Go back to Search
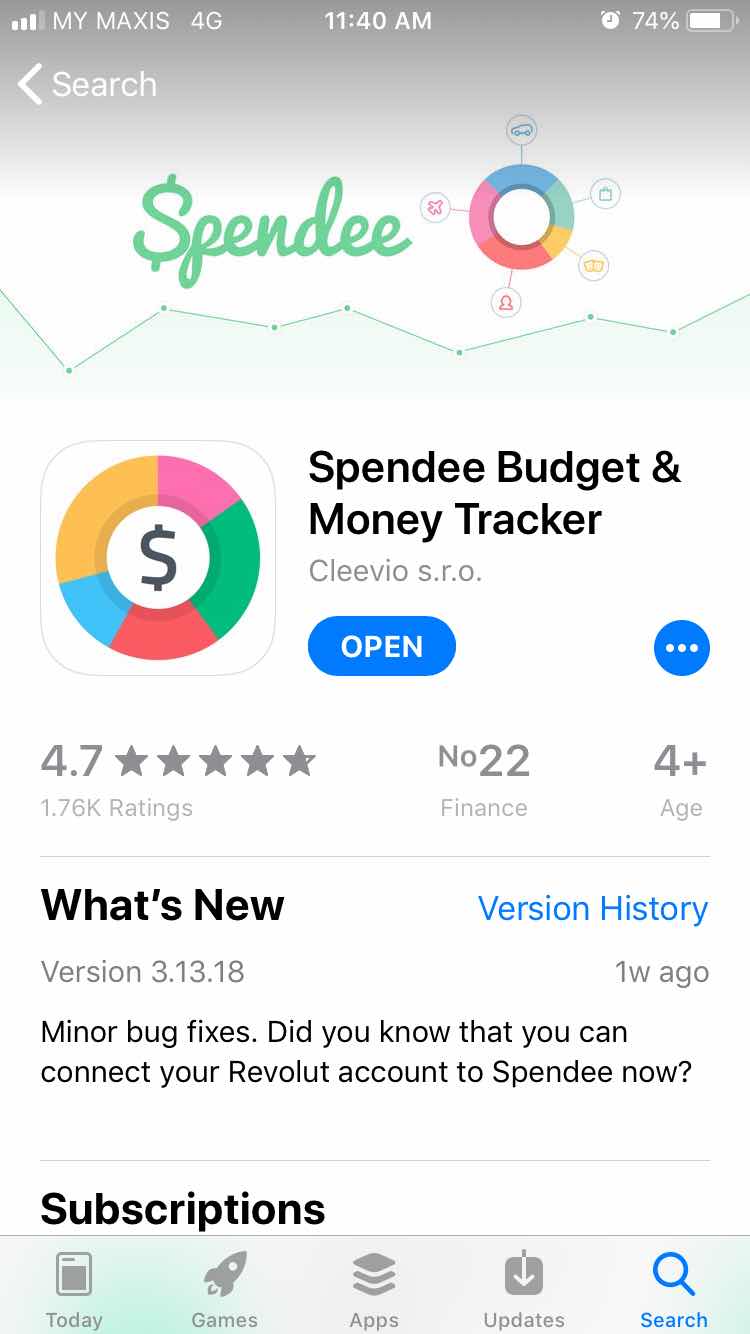750x1334 pixels. coord(88,84)
